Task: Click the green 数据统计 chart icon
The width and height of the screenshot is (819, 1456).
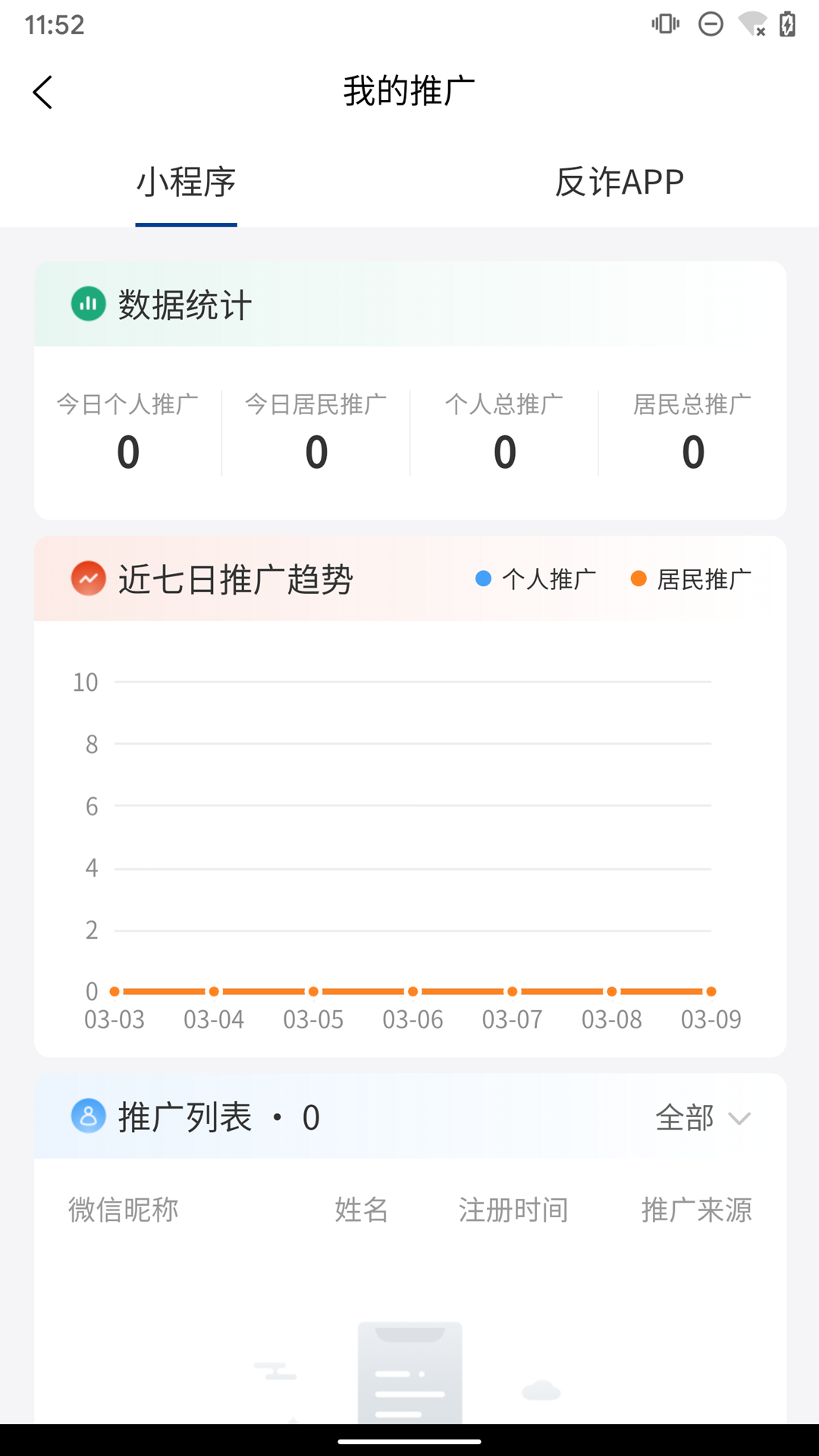Action: [x=87, y=303]
